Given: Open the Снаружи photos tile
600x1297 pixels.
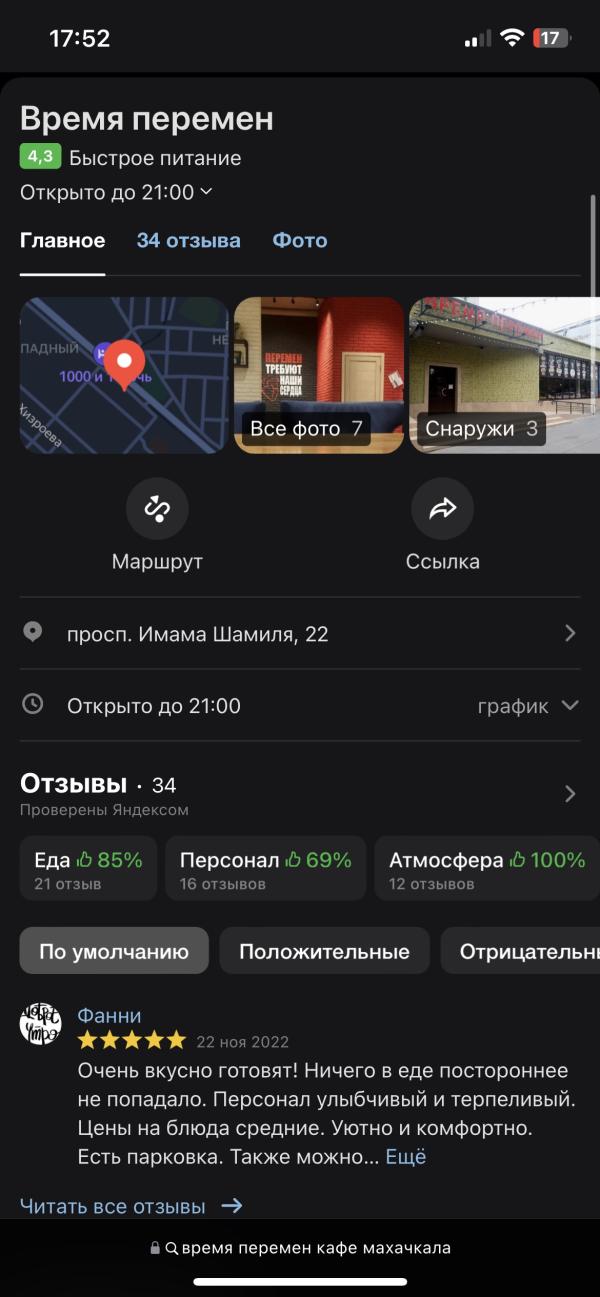Looking at the screenshot, I should [505, 375].
